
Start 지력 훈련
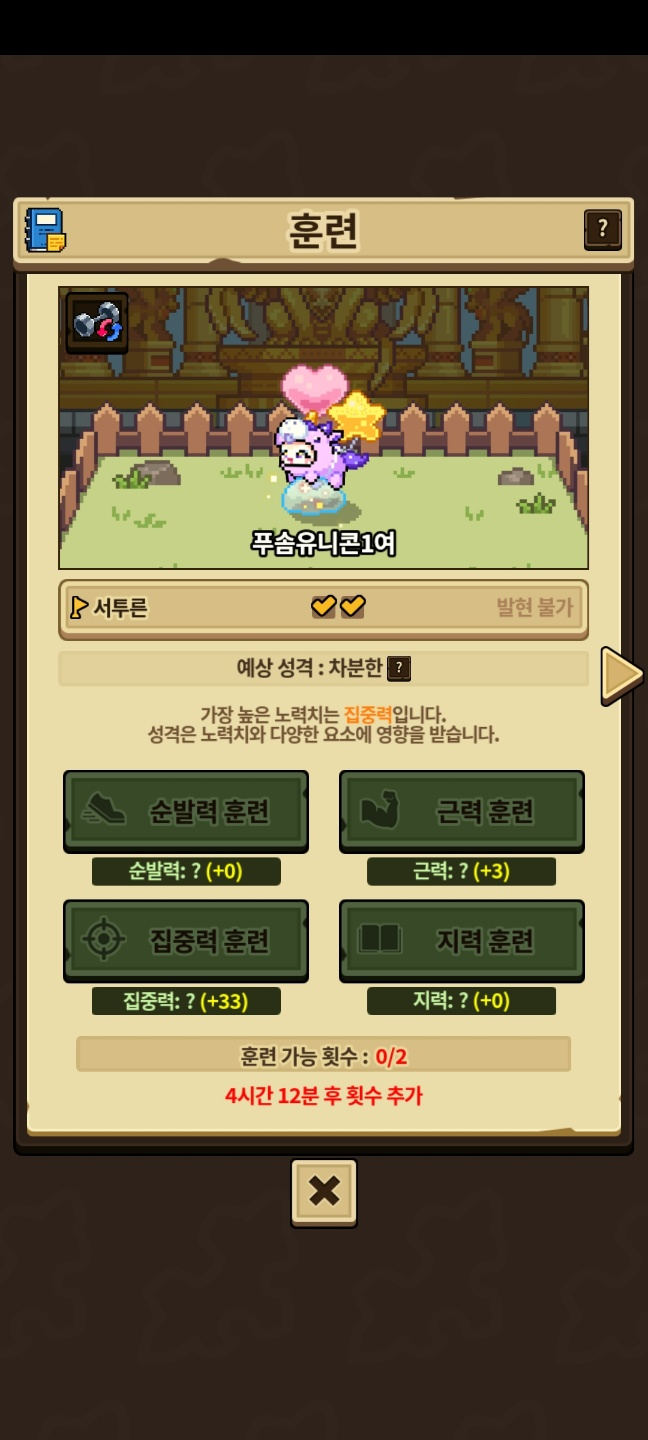[x=462, y=940]
